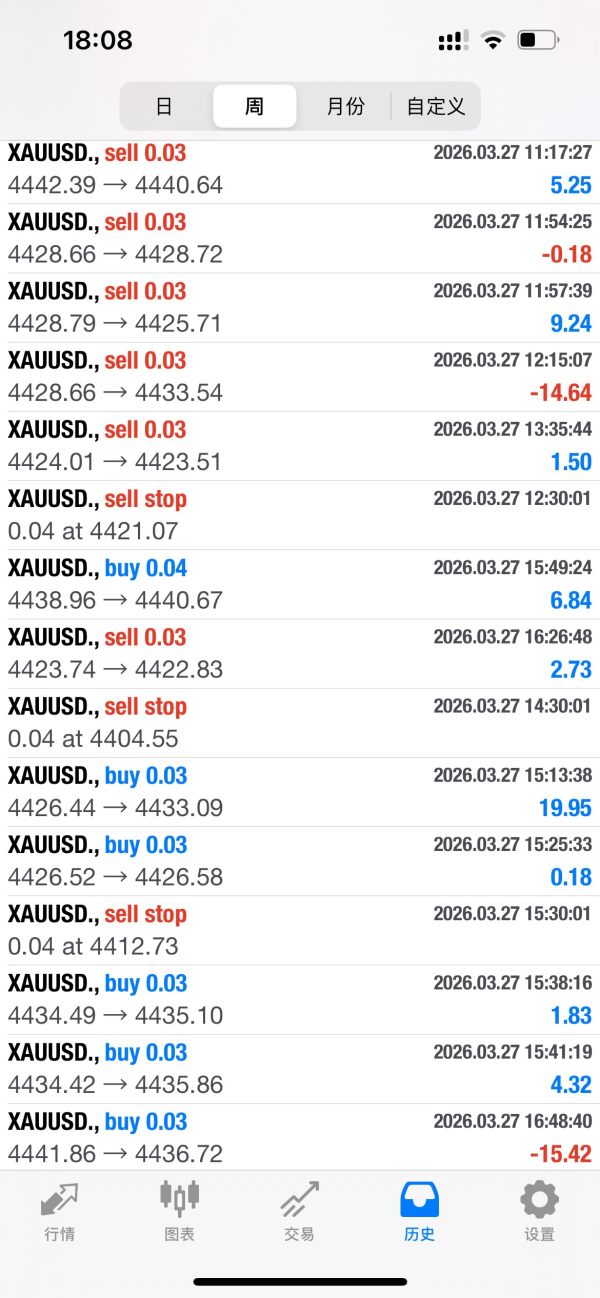Open the buy trade closed at 15:41:19
Viewport: 600px width, 1298px height.
click(300, 1069)
